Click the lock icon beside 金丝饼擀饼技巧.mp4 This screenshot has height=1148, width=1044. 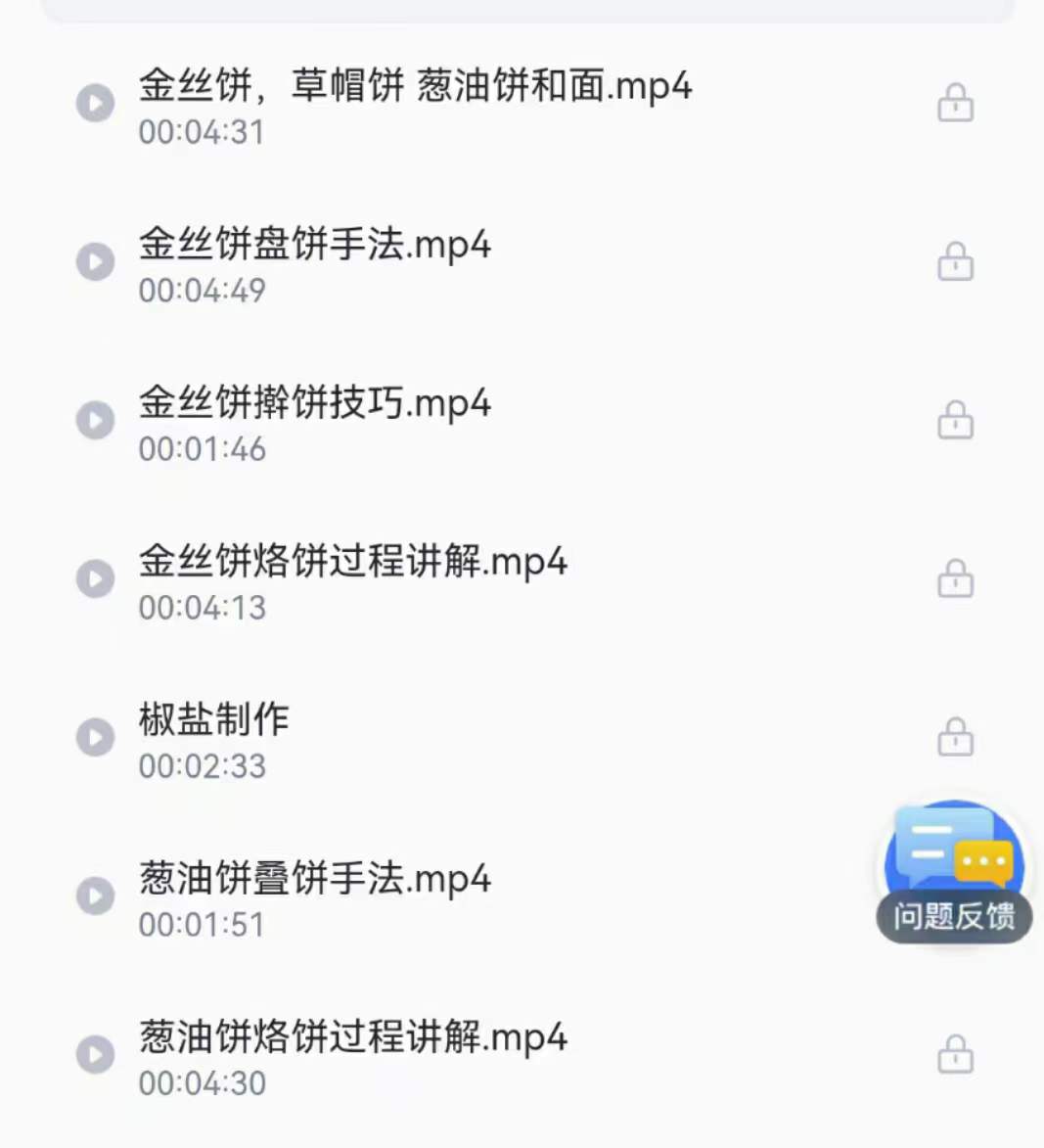957,420
